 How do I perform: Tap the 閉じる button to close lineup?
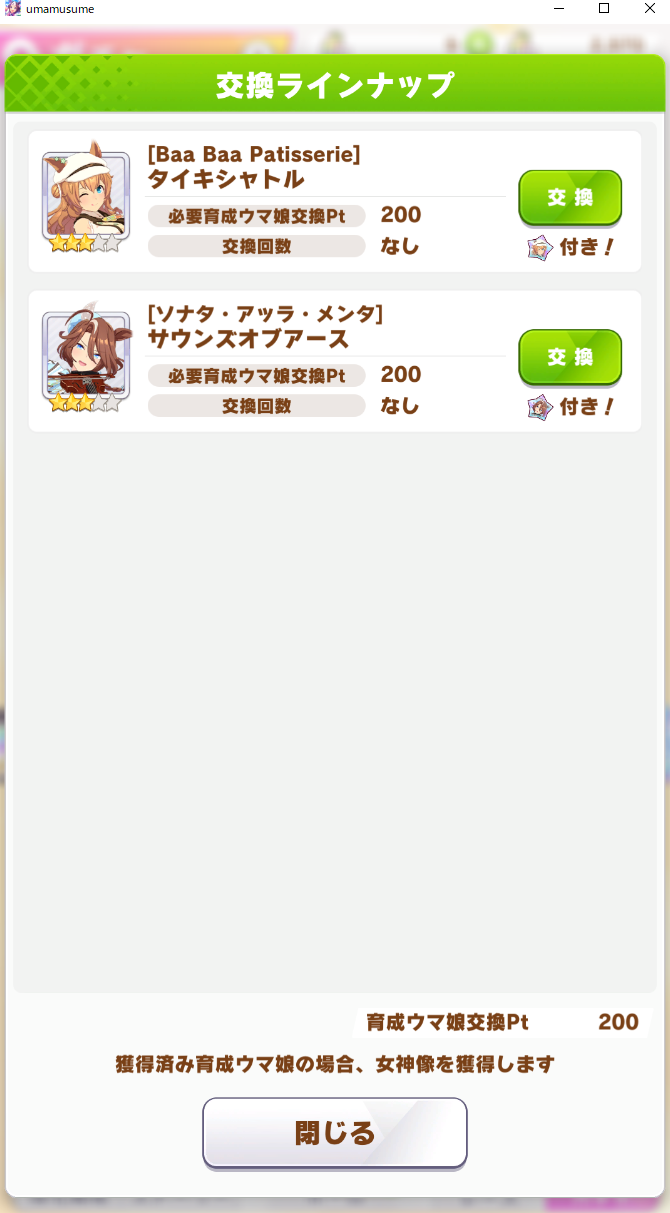(x=335, y=1132)
